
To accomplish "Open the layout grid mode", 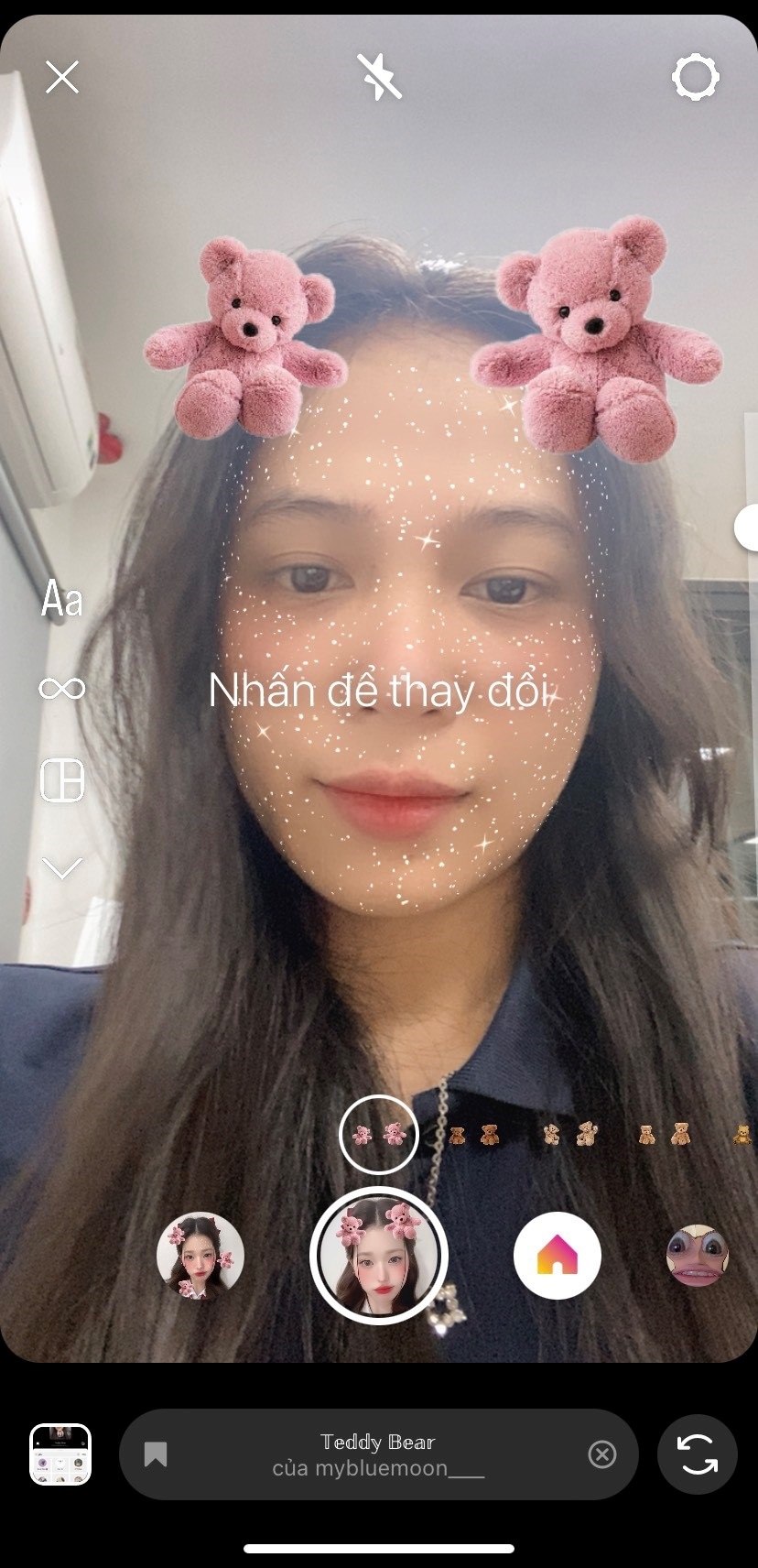I will tap(62, 780).
